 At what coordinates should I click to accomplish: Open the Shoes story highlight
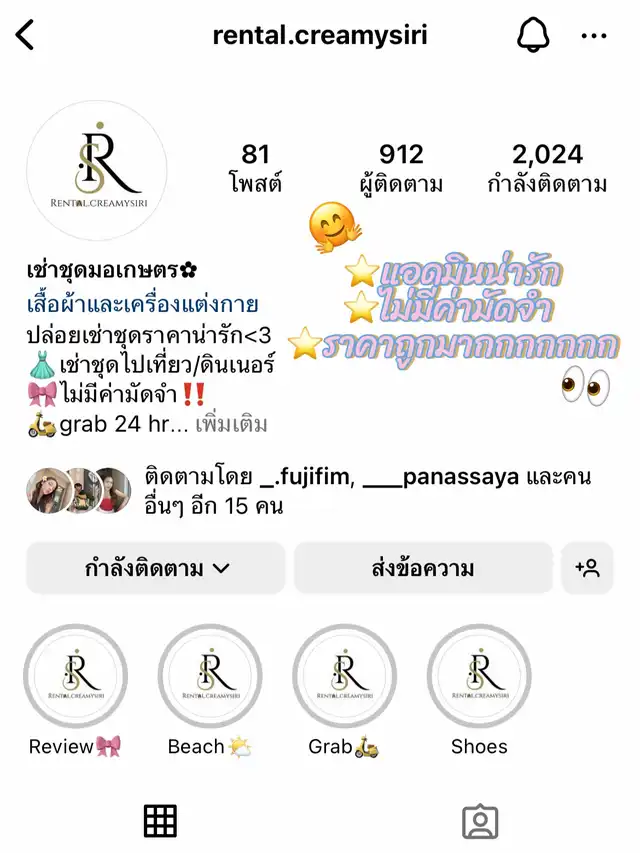pyautogui.click(x=479, y=677)
